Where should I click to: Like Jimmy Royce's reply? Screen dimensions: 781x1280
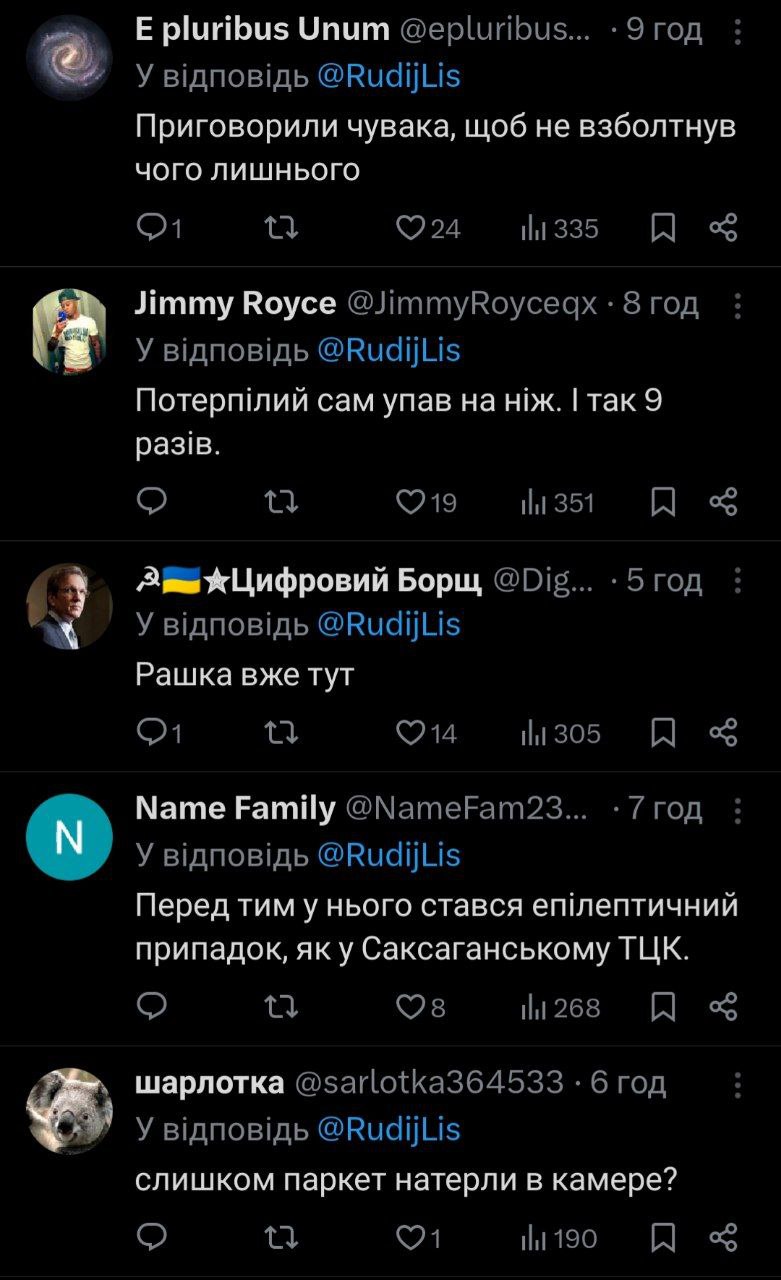pyautogui.click(x=411, y=503)
